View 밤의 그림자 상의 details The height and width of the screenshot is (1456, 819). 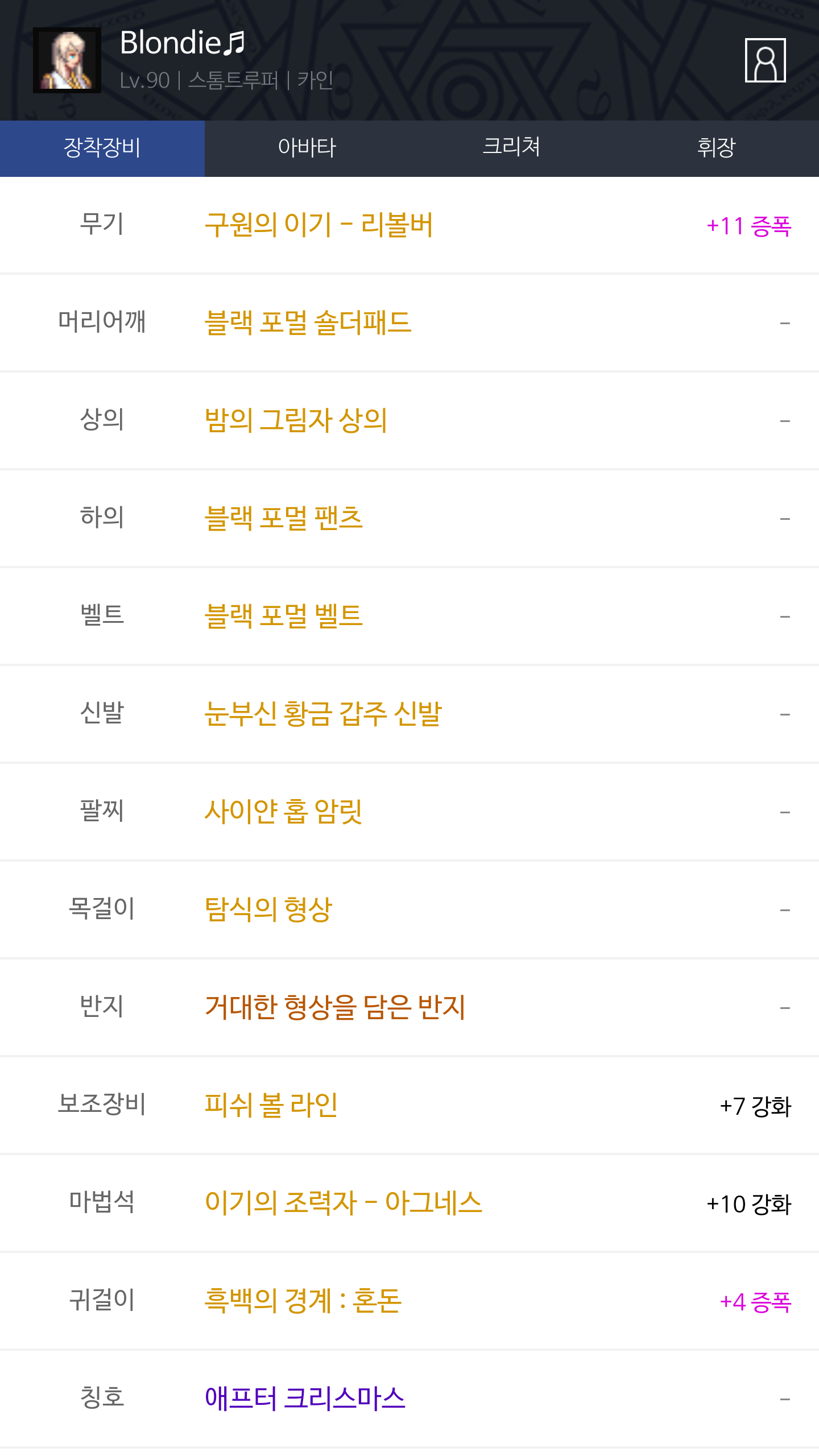[296, 420]
